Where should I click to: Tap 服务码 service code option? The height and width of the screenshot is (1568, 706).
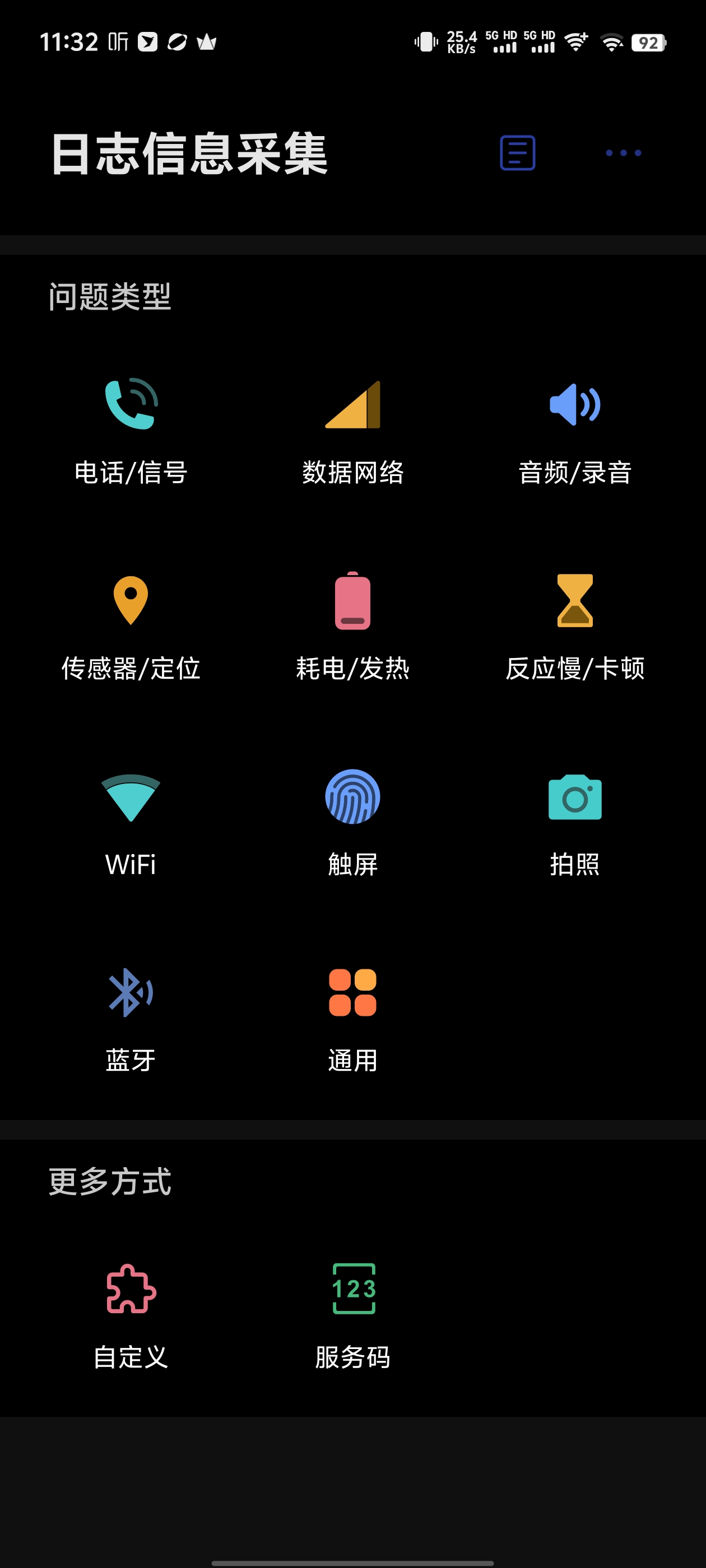point(352,1316)
